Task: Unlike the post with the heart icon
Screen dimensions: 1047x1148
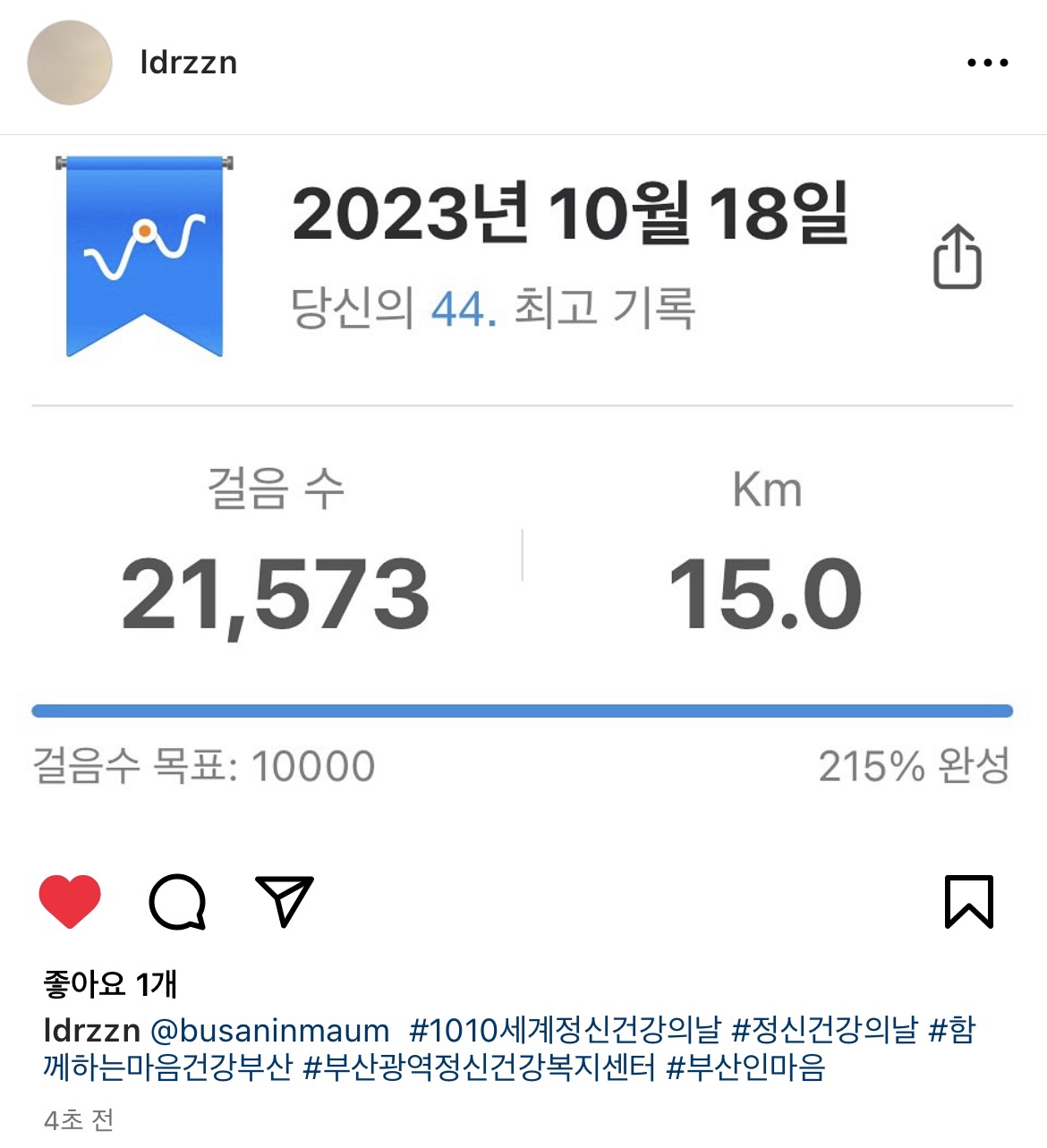Action: [x=70, y=900]
